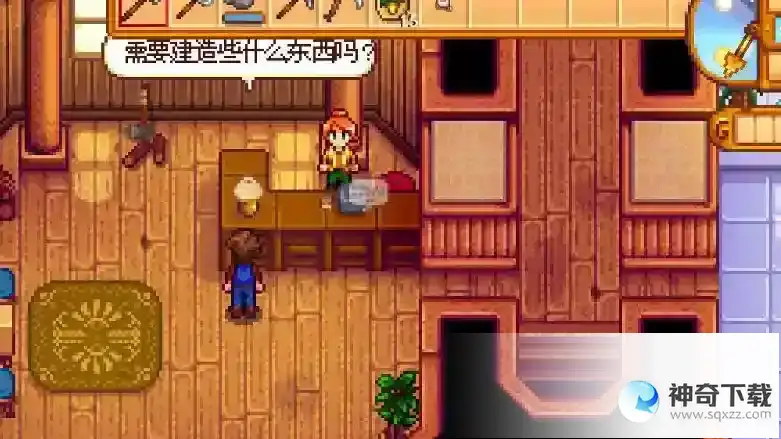Viewport: 781px width, 439px height.
Task: Tap the speech bubble asking about building
Action: coord(240,57)
